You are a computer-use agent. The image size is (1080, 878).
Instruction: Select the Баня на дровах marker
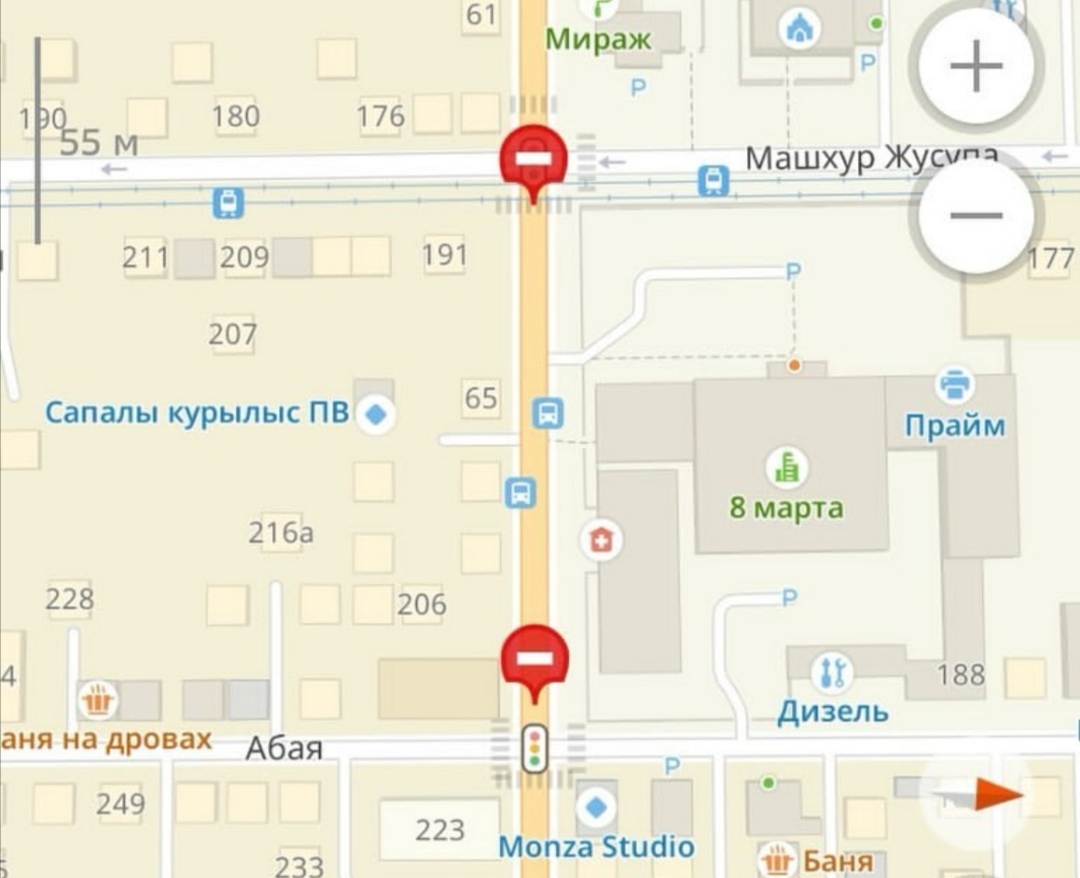[x=98, y=698]
